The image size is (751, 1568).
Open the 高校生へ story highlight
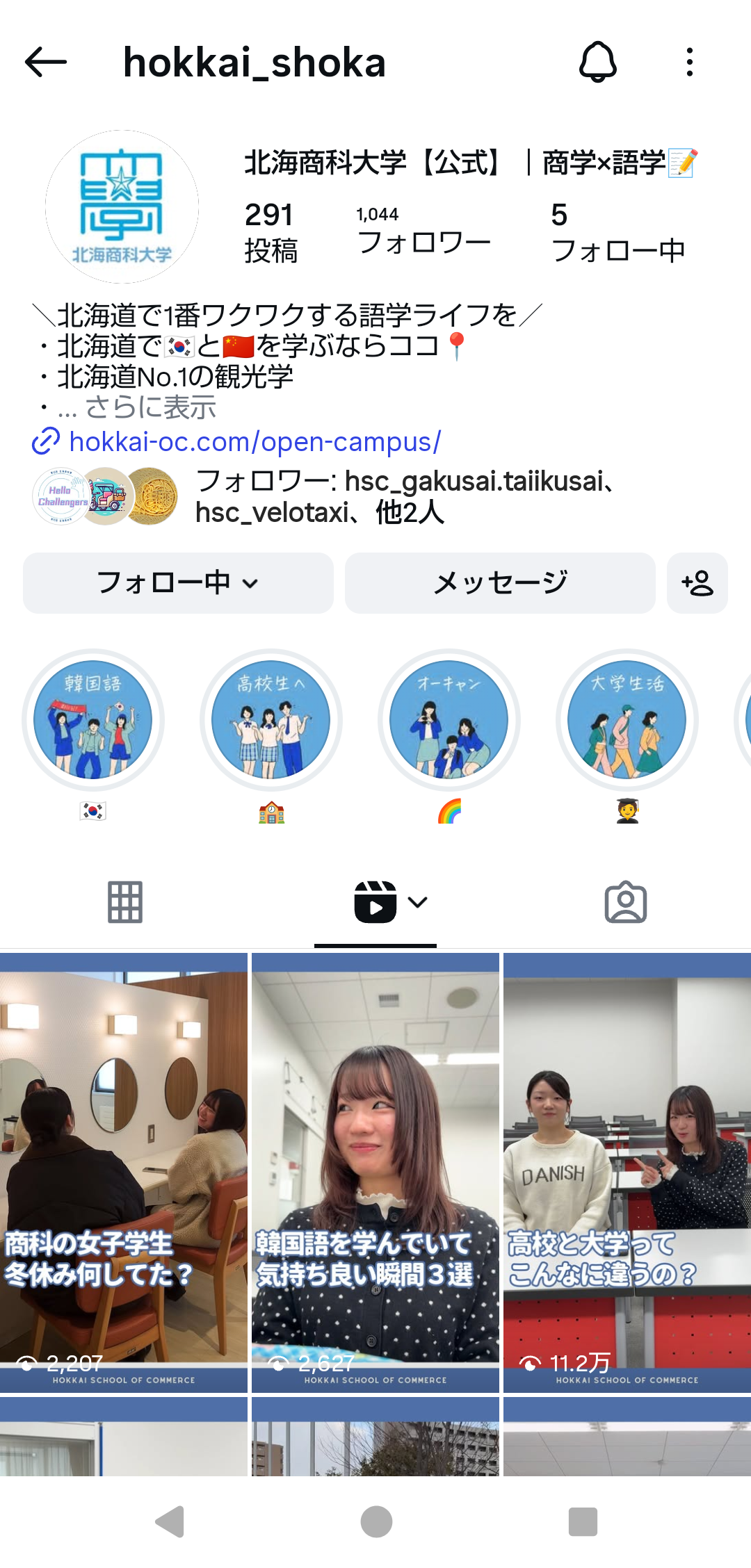tap(271, 720)
